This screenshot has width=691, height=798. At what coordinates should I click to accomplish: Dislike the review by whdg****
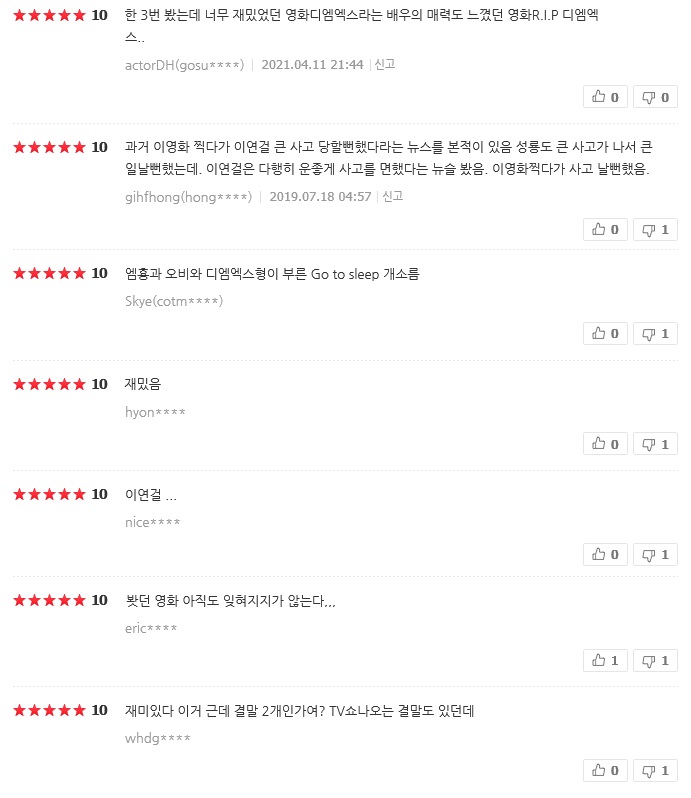(655, 770)
